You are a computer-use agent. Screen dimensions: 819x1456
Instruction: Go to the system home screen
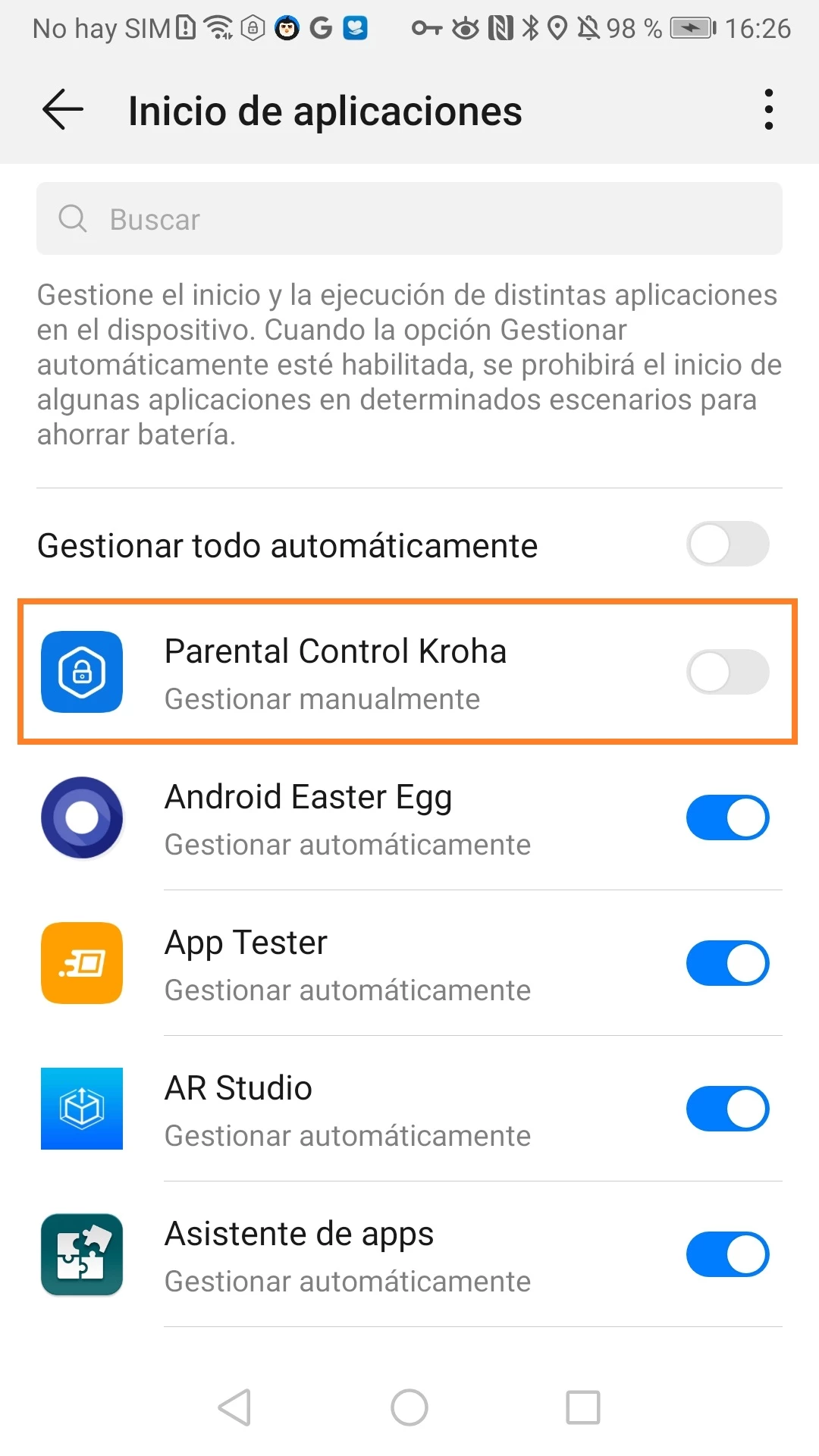[409, 1407]
